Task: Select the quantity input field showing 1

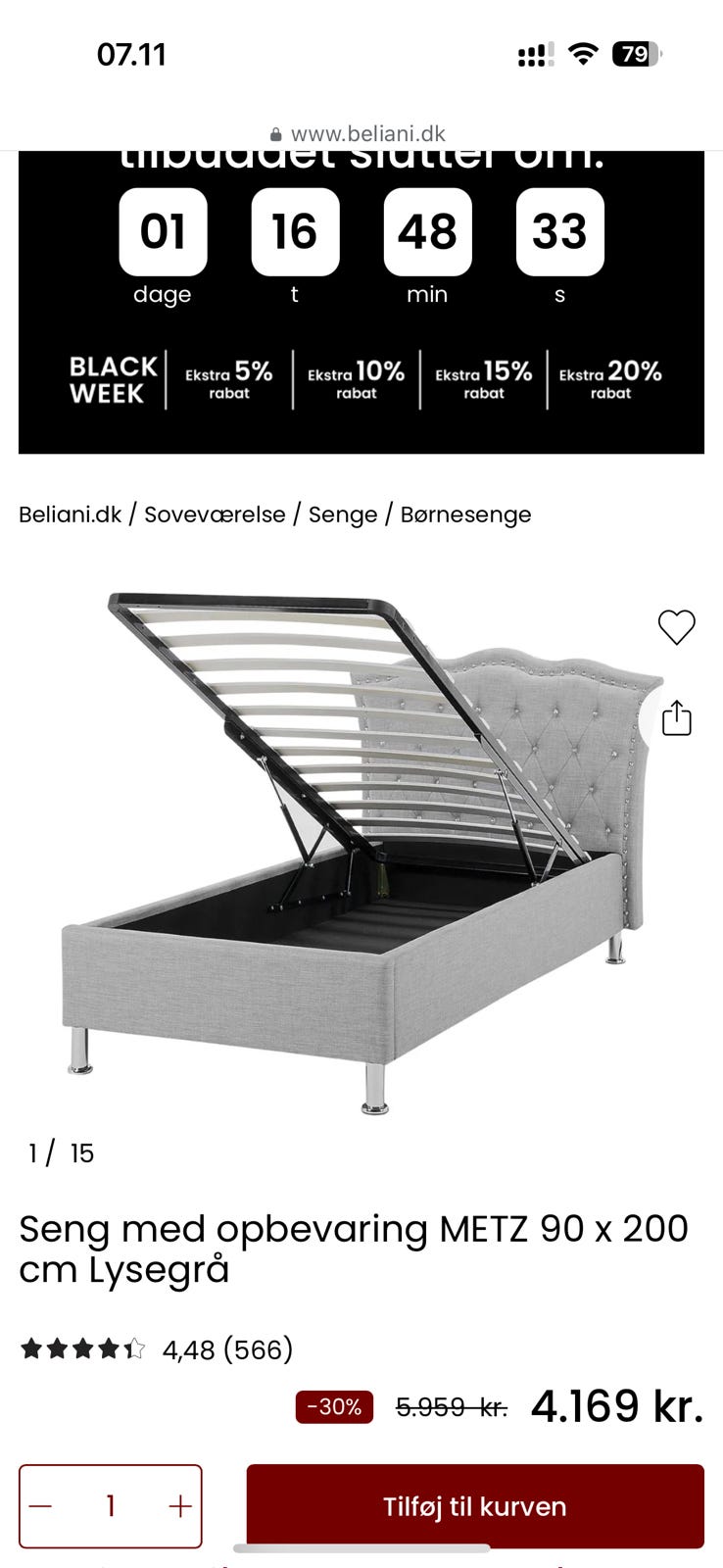Action: pyautogui.click(x=110, y=1506)
